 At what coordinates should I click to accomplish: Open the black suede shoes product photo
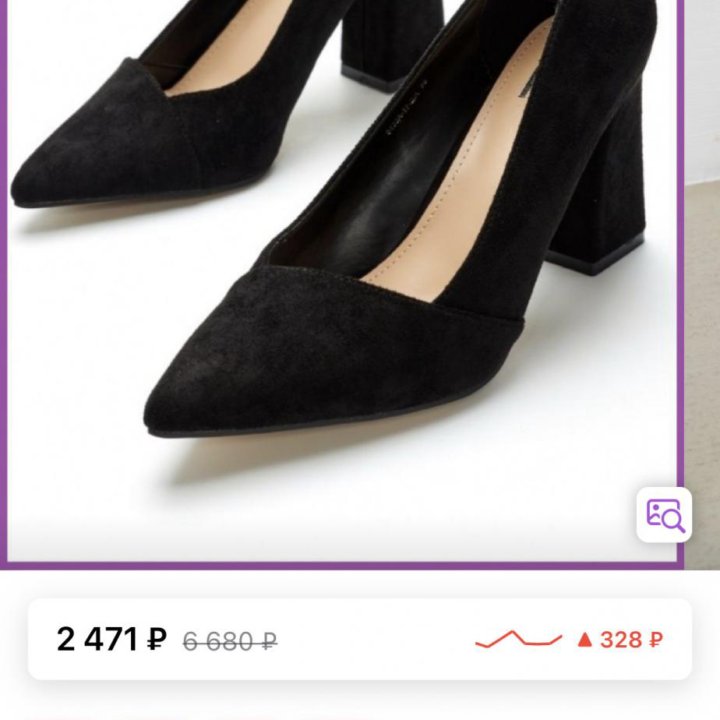pos(340,280)
